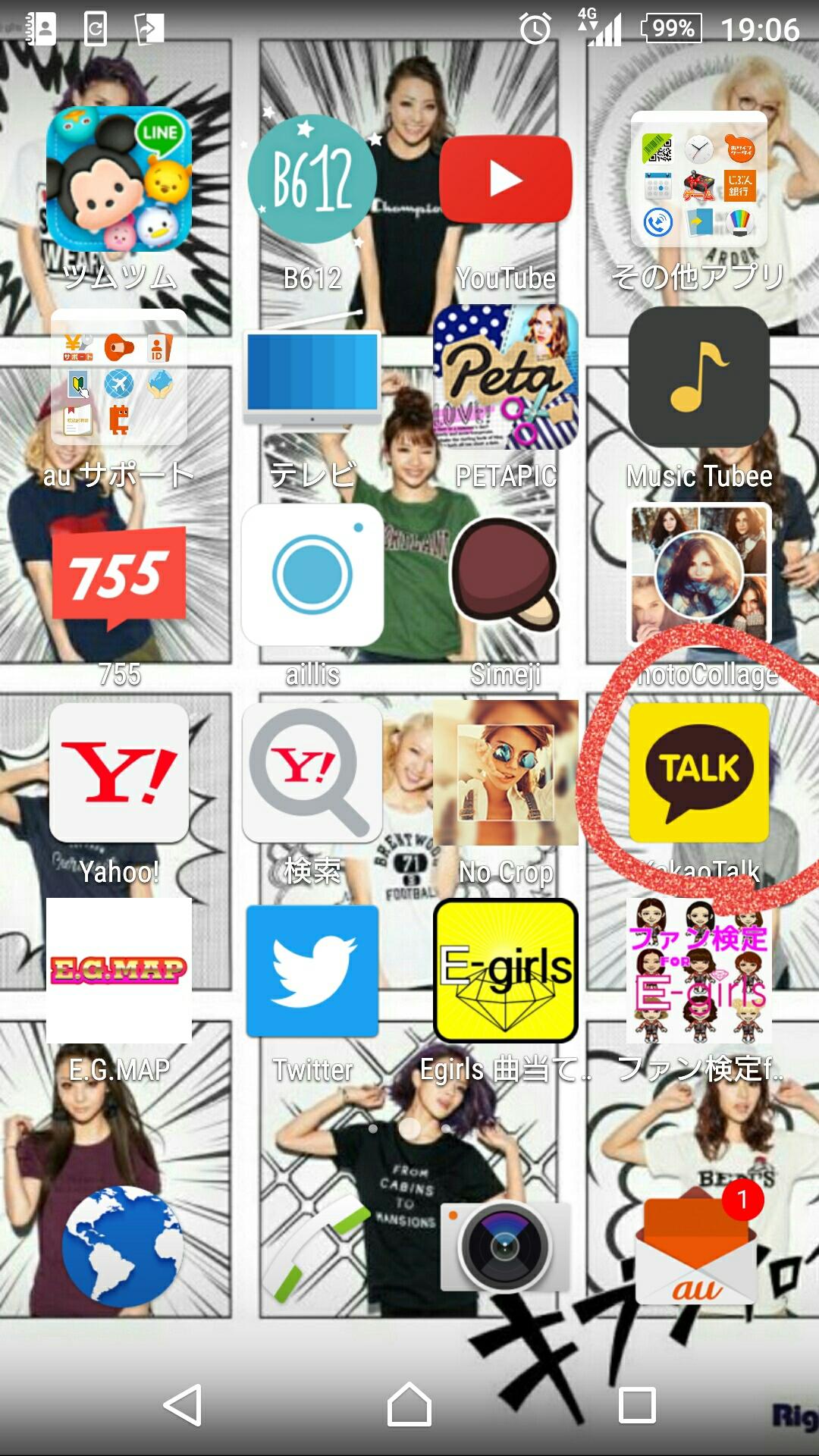Open YouTube
This screenshot has width=819, height=1456.
tap(505, 180)
